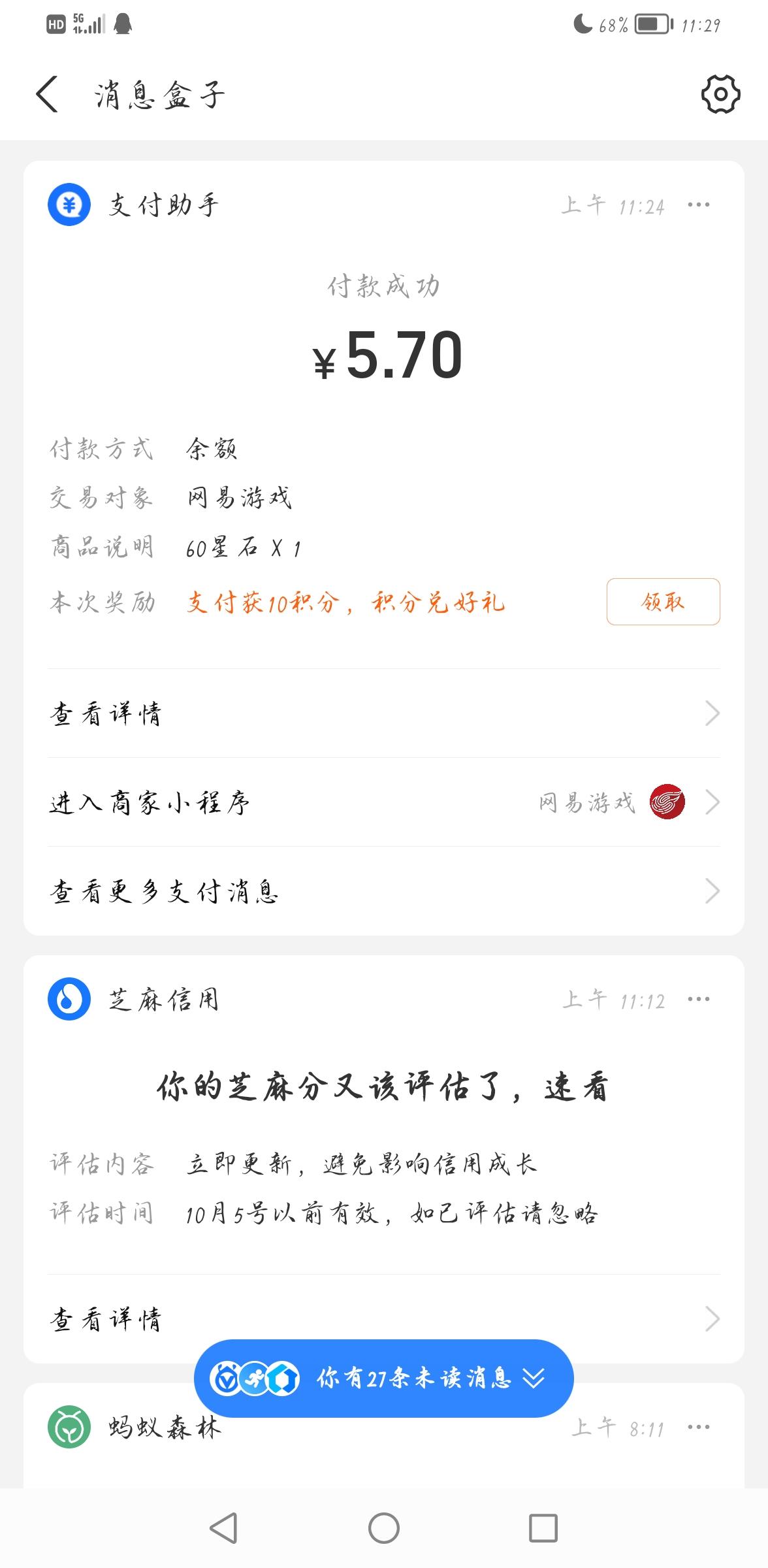Screen dimensions: 768x1568
Task: Click the 网易游戏 NetEase mini-program icon
Action: pos(667,803)
